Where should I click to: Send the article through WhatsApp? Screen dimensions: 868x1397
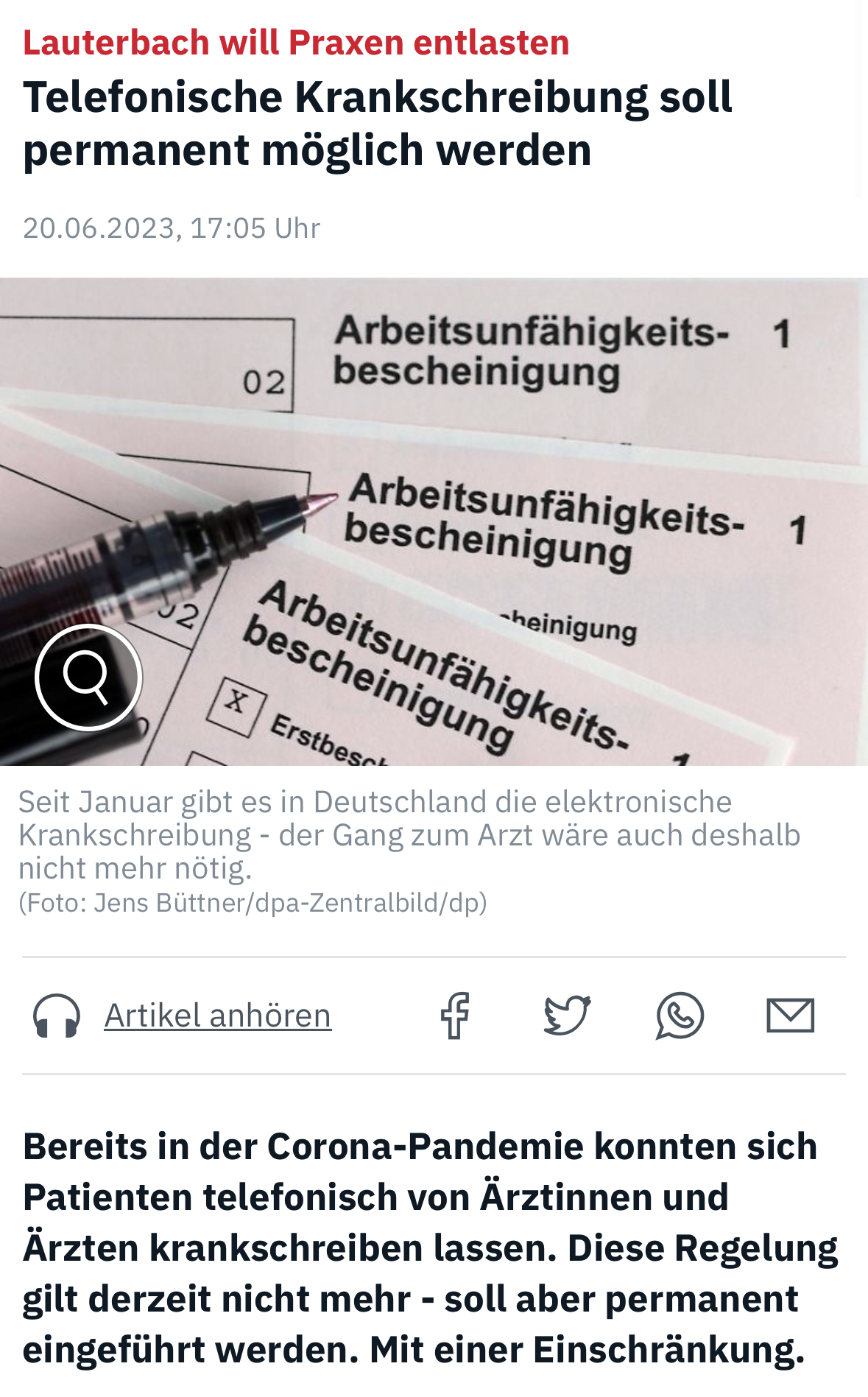point(680,1016)
